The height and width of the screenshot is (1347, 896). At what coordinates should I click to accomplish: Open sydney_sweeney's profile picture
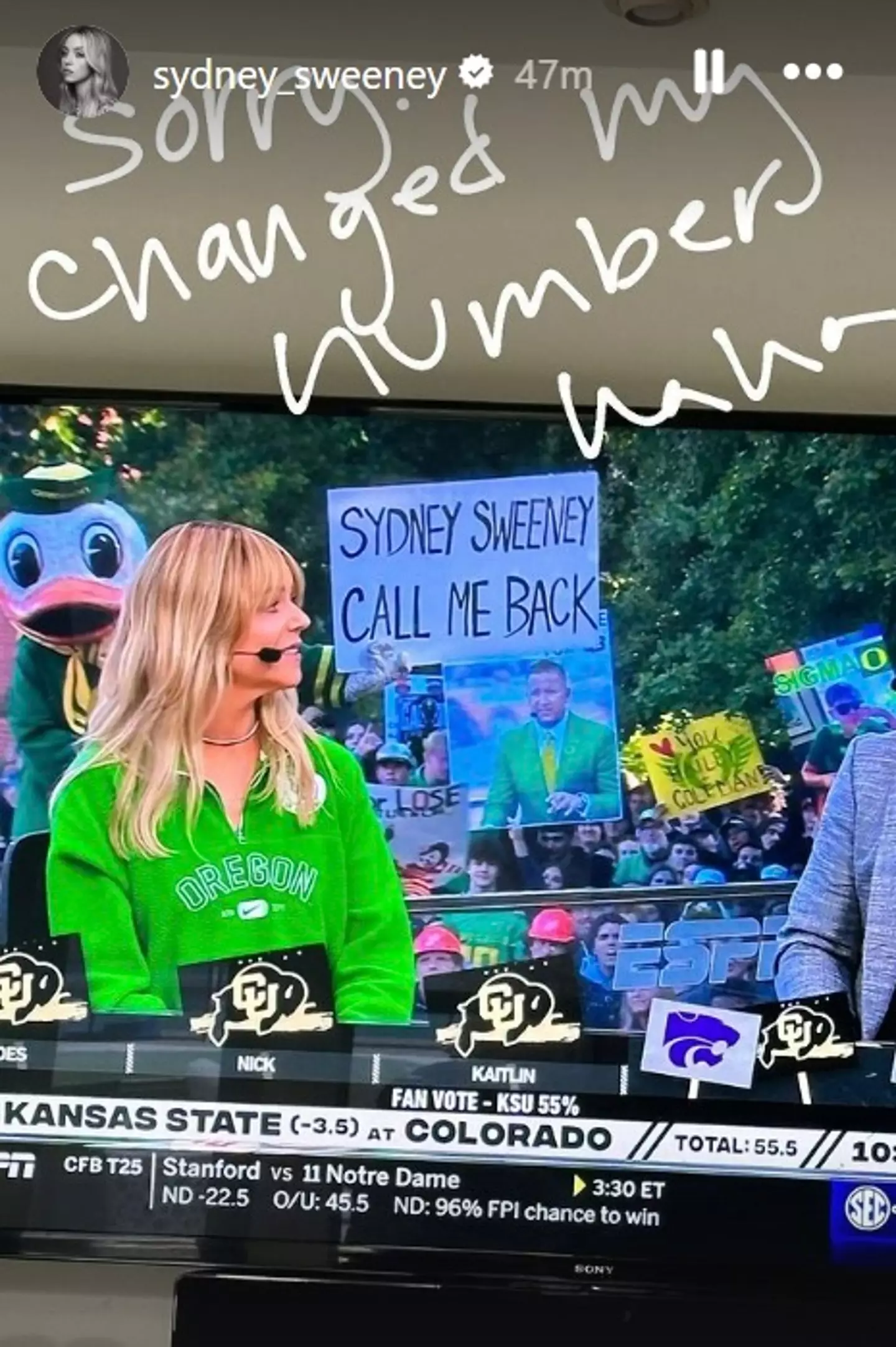[82, 72]
